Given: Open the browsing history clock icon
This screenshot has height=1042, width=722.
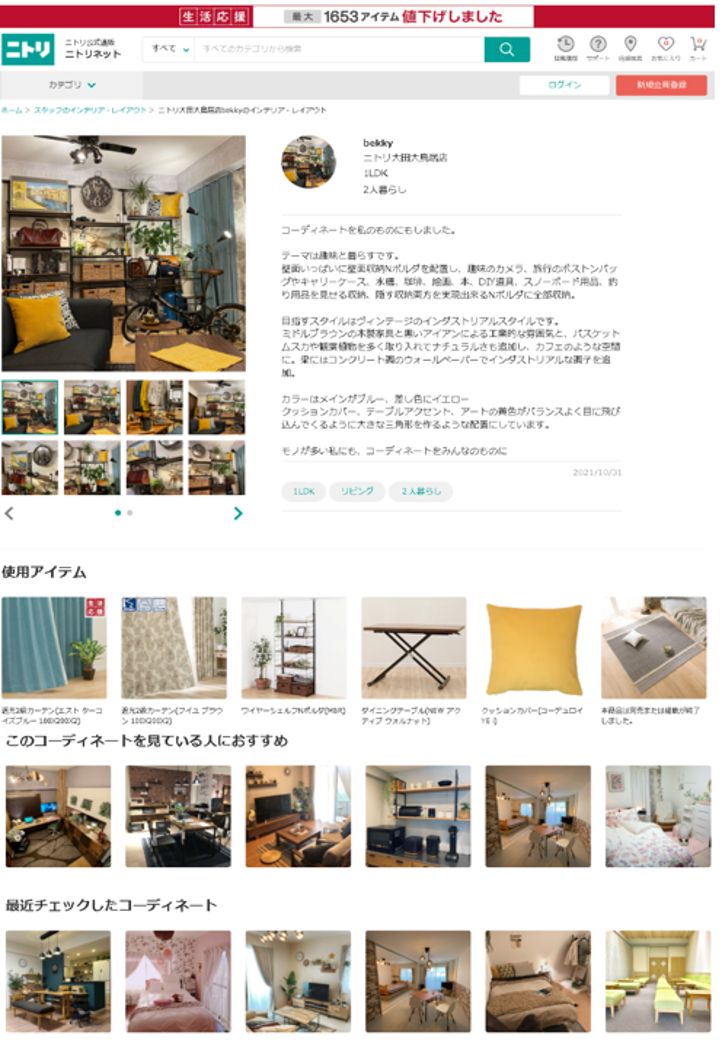Looking at the screenshot, I should point(565,49).
